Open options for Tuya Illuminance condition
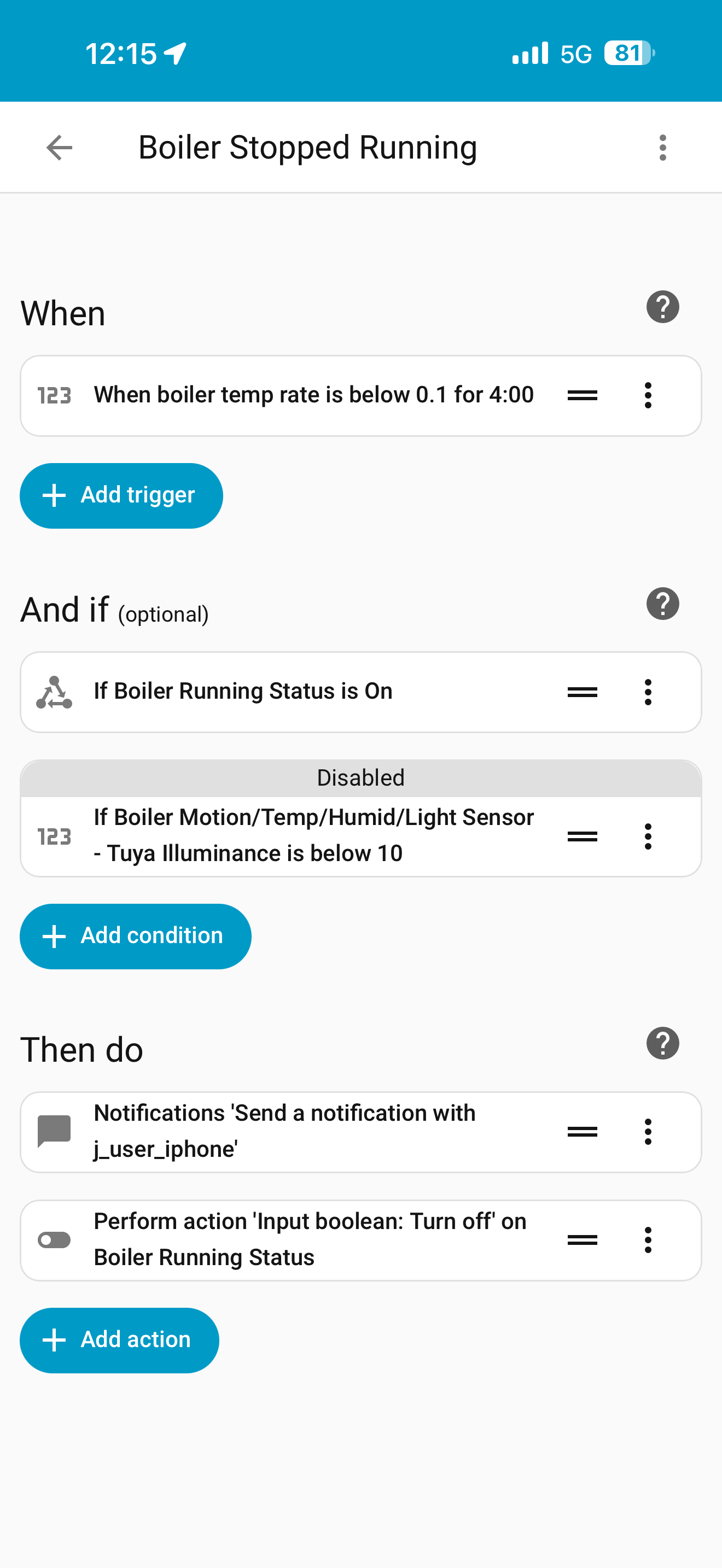722x1568 pixels. (648, 836)
